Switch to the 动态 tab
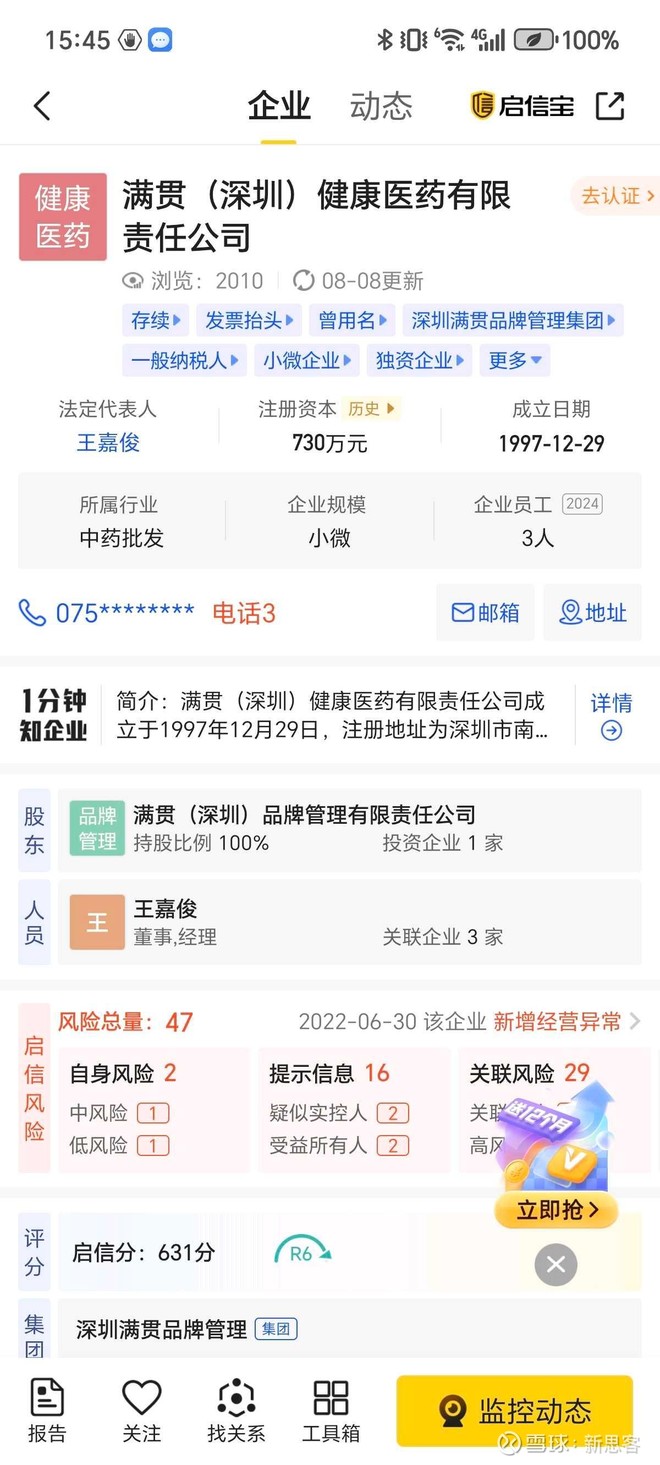660x1465 pixels. pyautogui.click(x=381, y=106)
